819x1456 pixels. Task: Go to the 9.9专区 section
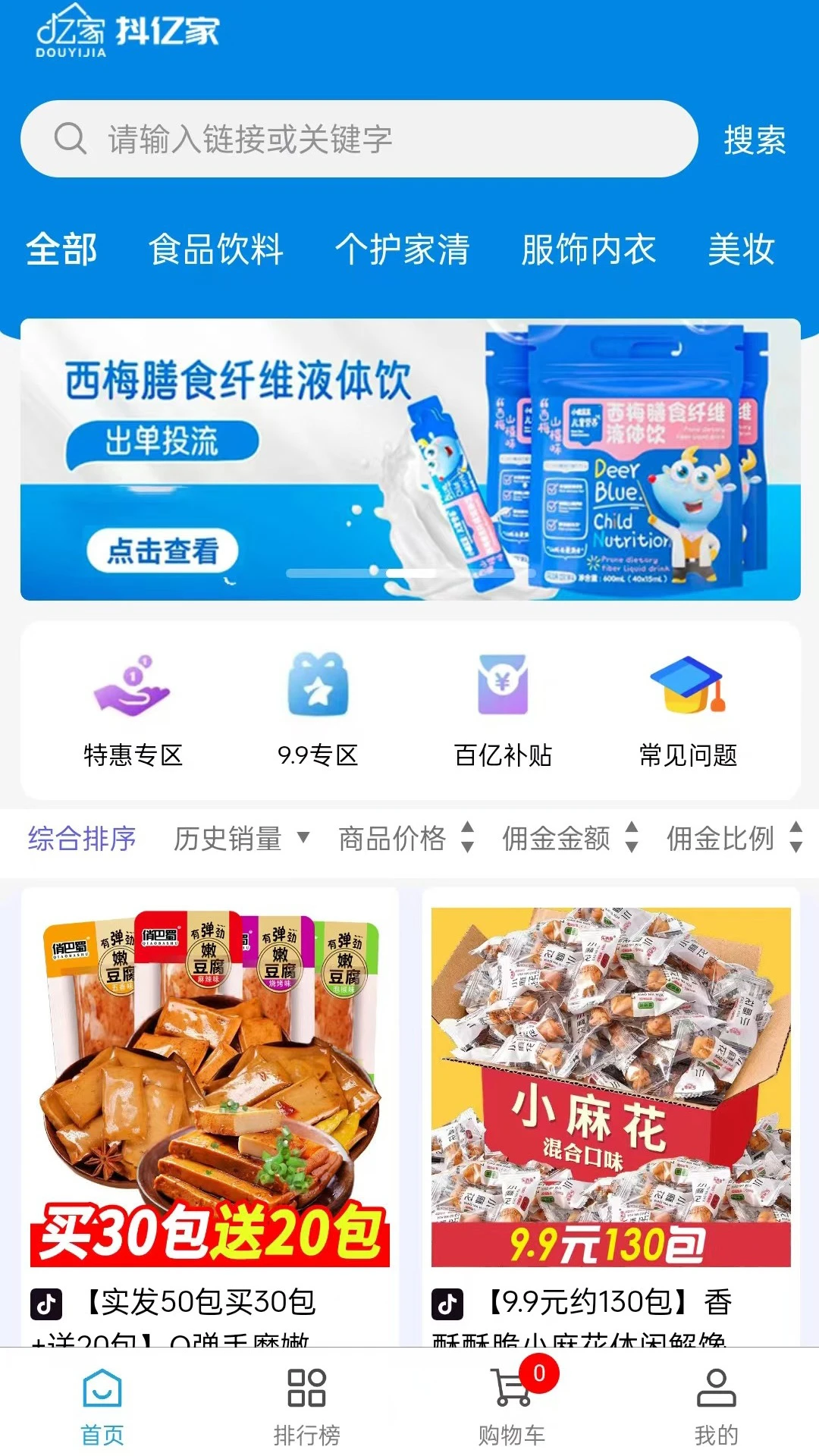coord(318,711)
